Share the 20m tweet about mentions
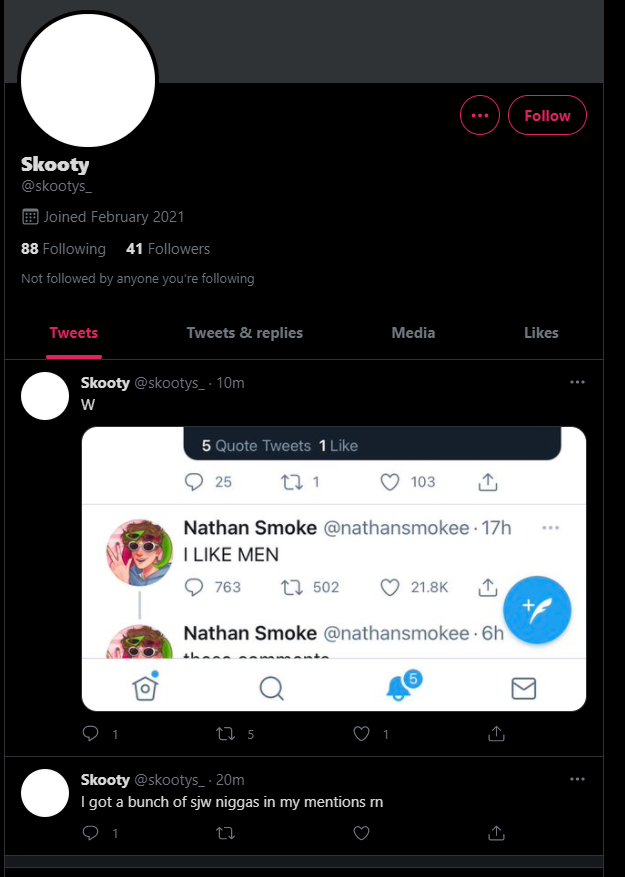 tap(496, 832)
